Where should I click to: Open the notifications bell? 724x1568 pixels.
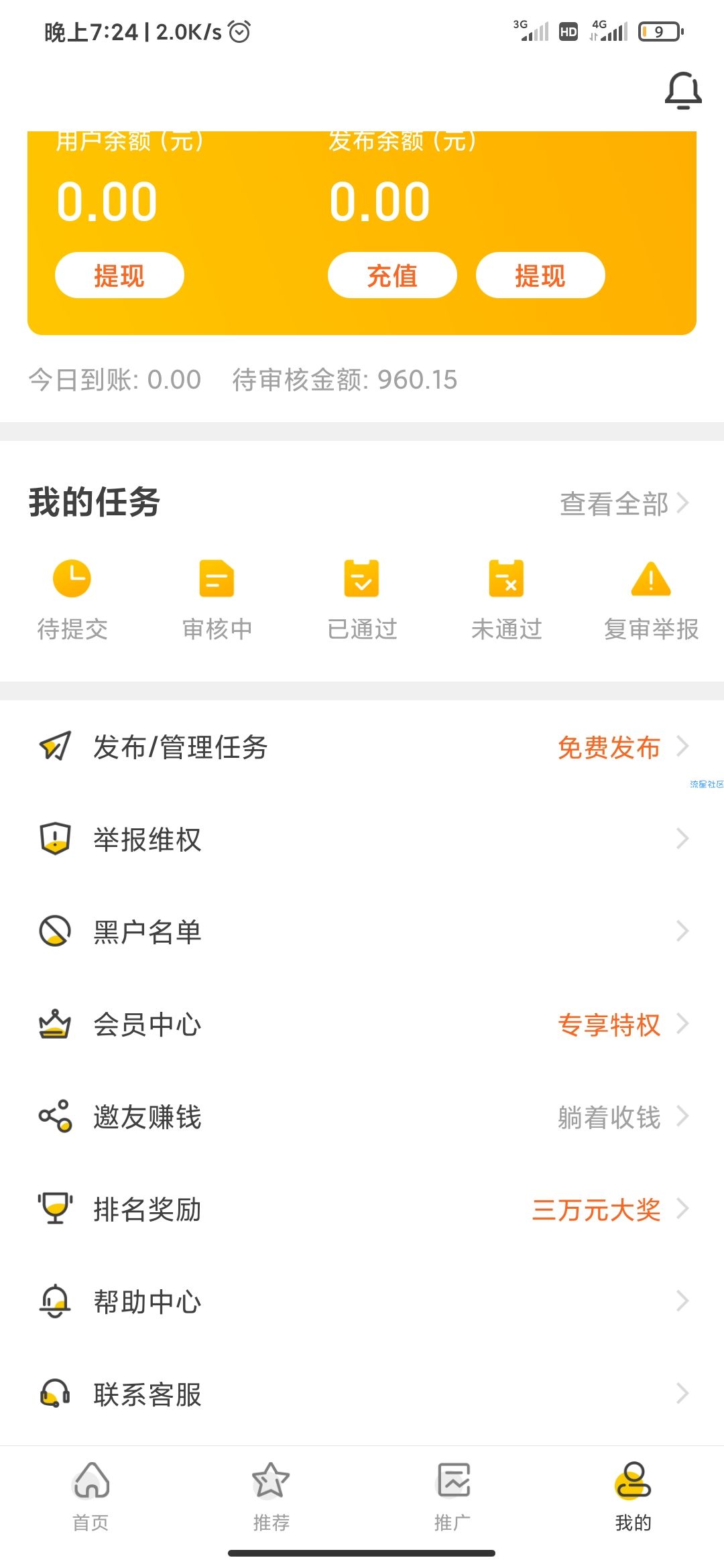coord(683,90)
